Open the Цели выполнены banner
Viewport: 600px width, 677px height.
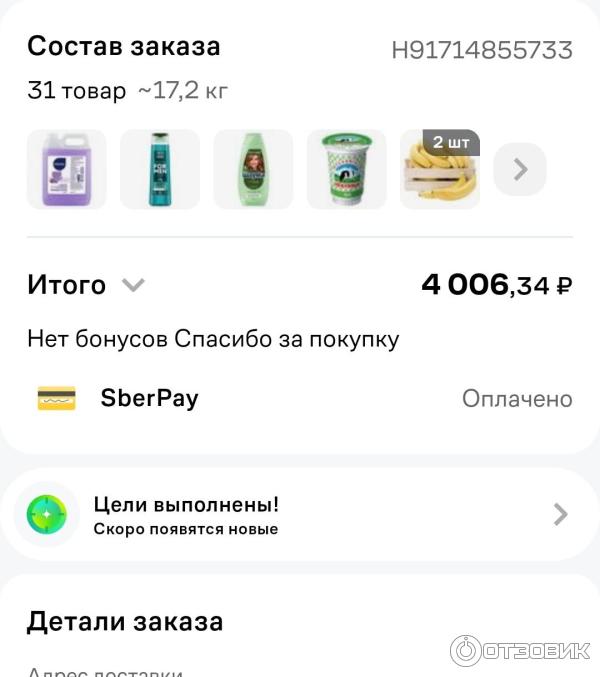click(x=300, y=514)
